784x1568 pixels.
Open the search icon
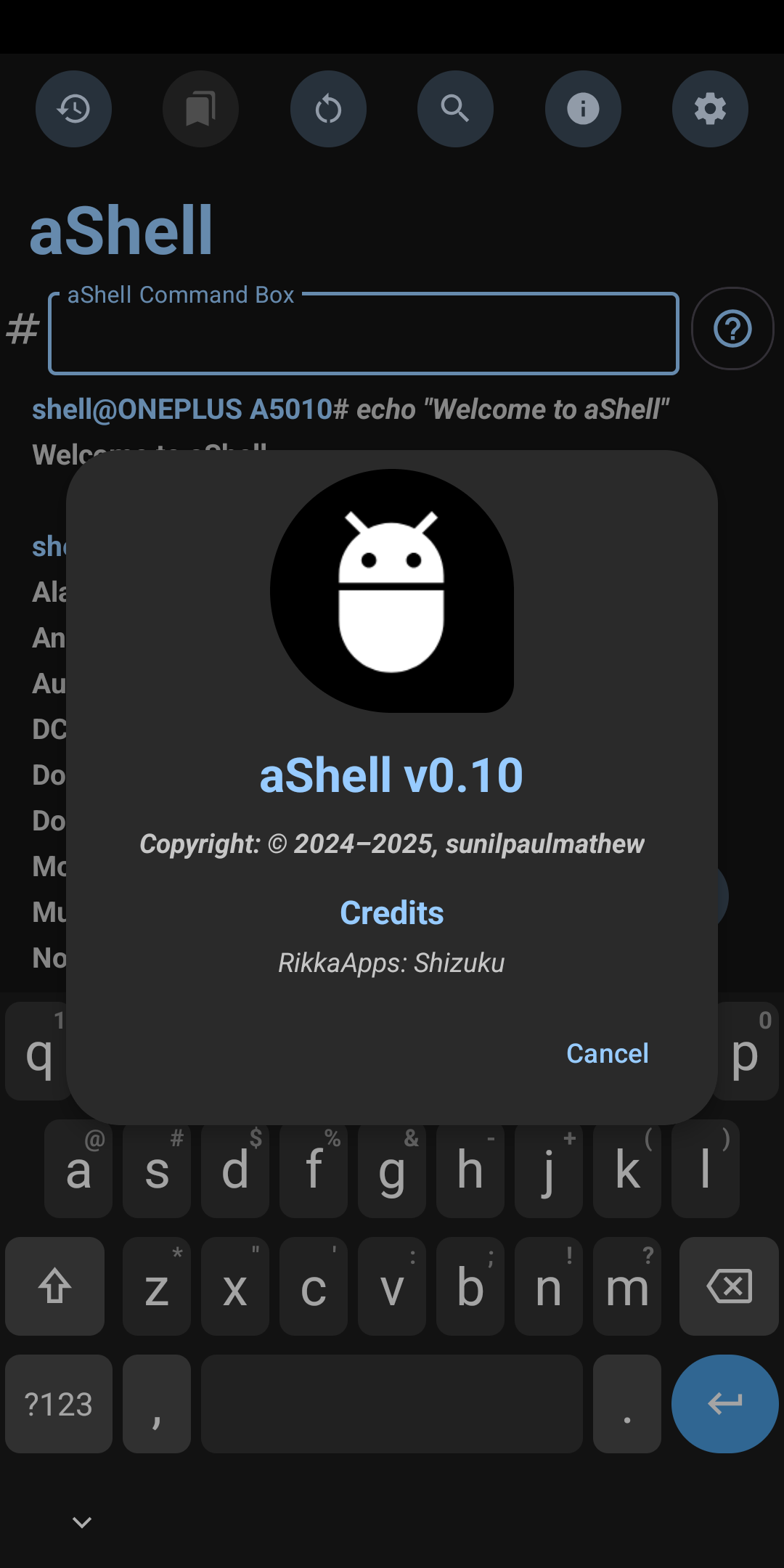pyautogui.click(x=455, y=109)
